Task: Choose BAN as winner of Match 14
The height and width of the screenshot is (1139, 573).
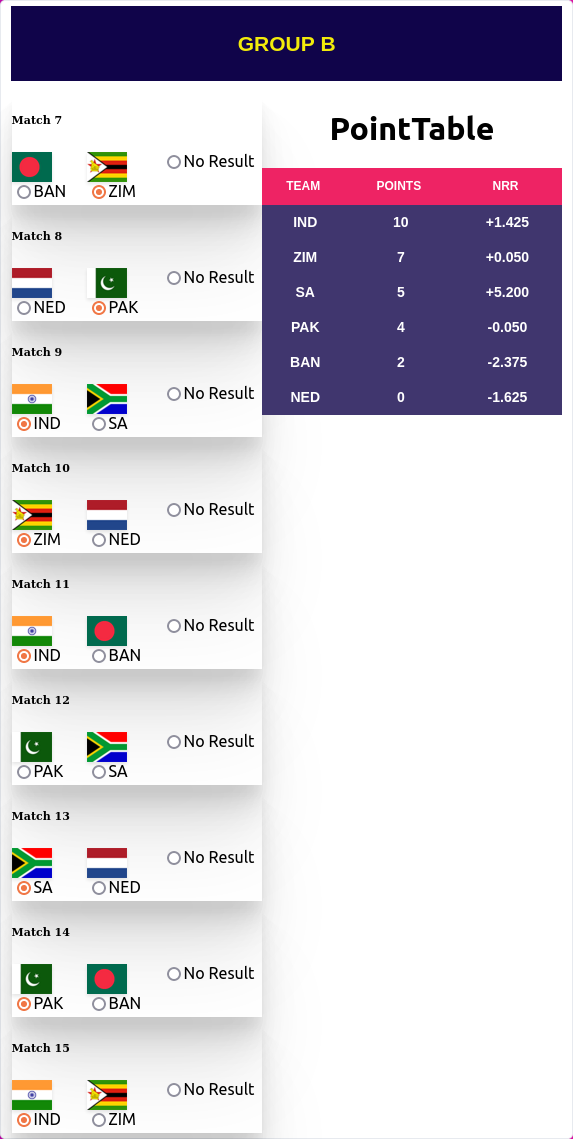Action: [x=99, y=1004]
